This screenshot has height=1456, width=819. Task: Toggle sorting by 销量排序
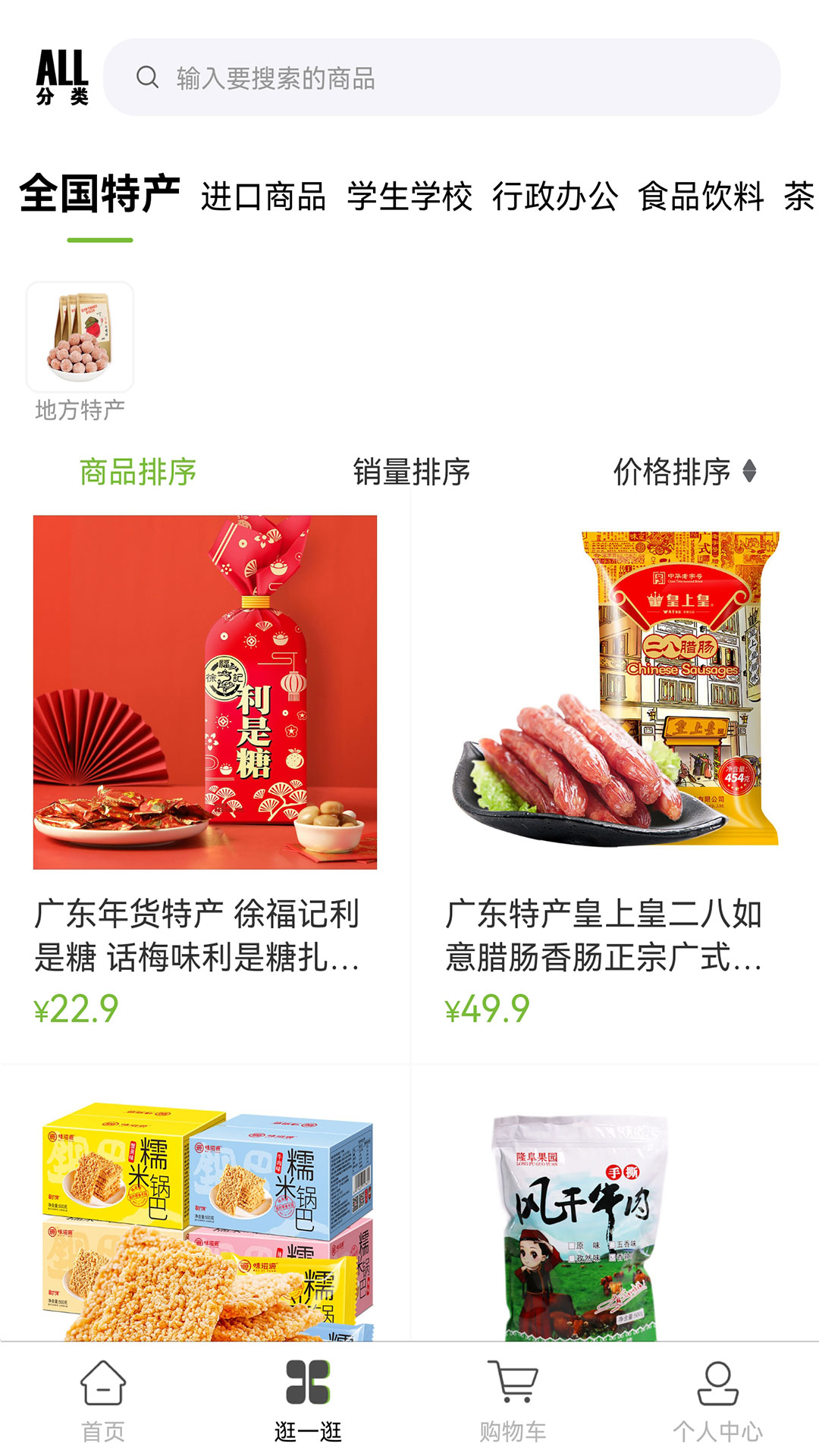pyautogui.click(x=409, y=472)
